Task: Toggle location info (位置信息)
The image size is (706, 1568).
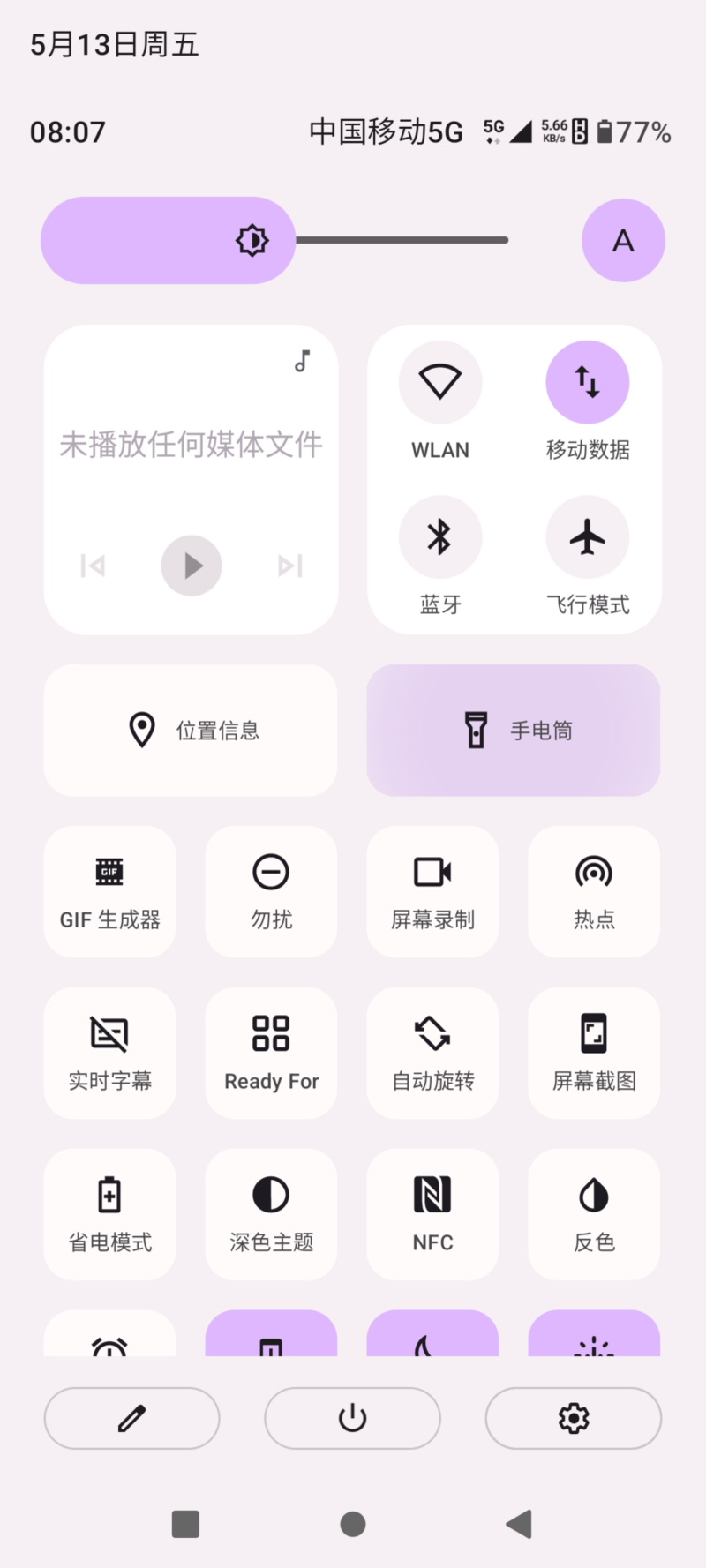Action: click(191, 731)
